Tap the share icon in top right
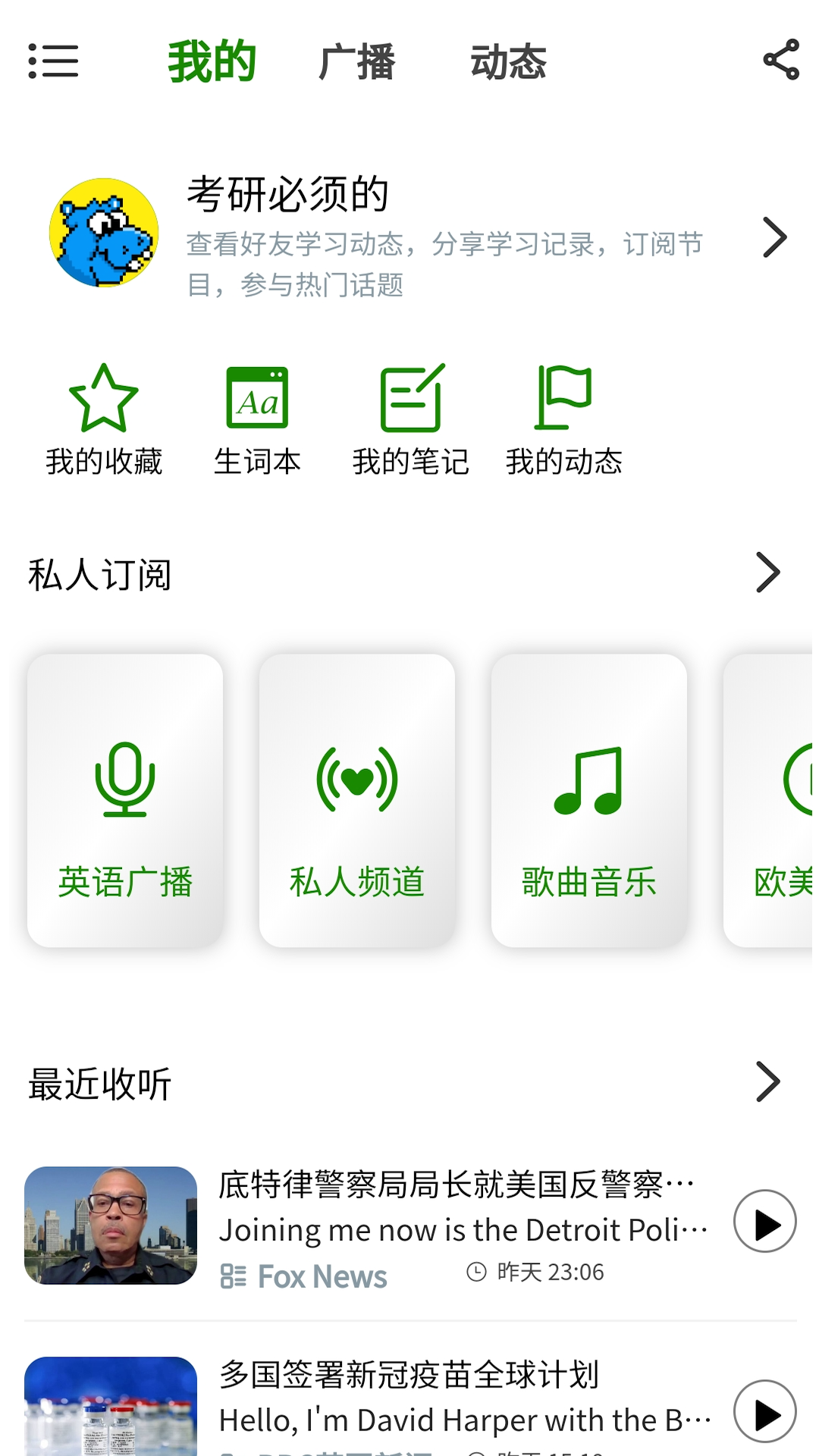The image size is (819, 1456). coord(780,62)
